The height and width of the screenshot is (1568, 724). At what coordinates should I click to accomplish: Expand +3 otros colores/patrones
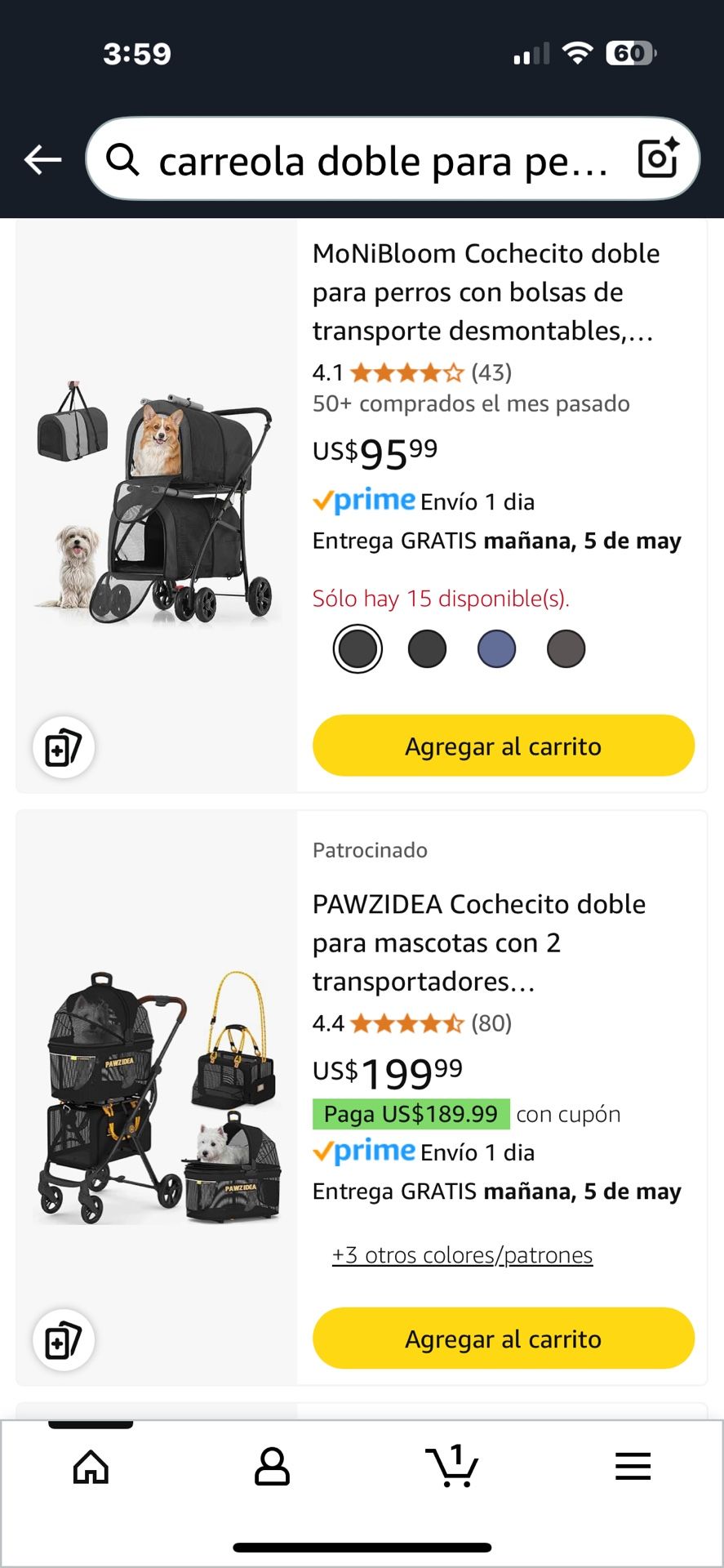coord(461,1255)
